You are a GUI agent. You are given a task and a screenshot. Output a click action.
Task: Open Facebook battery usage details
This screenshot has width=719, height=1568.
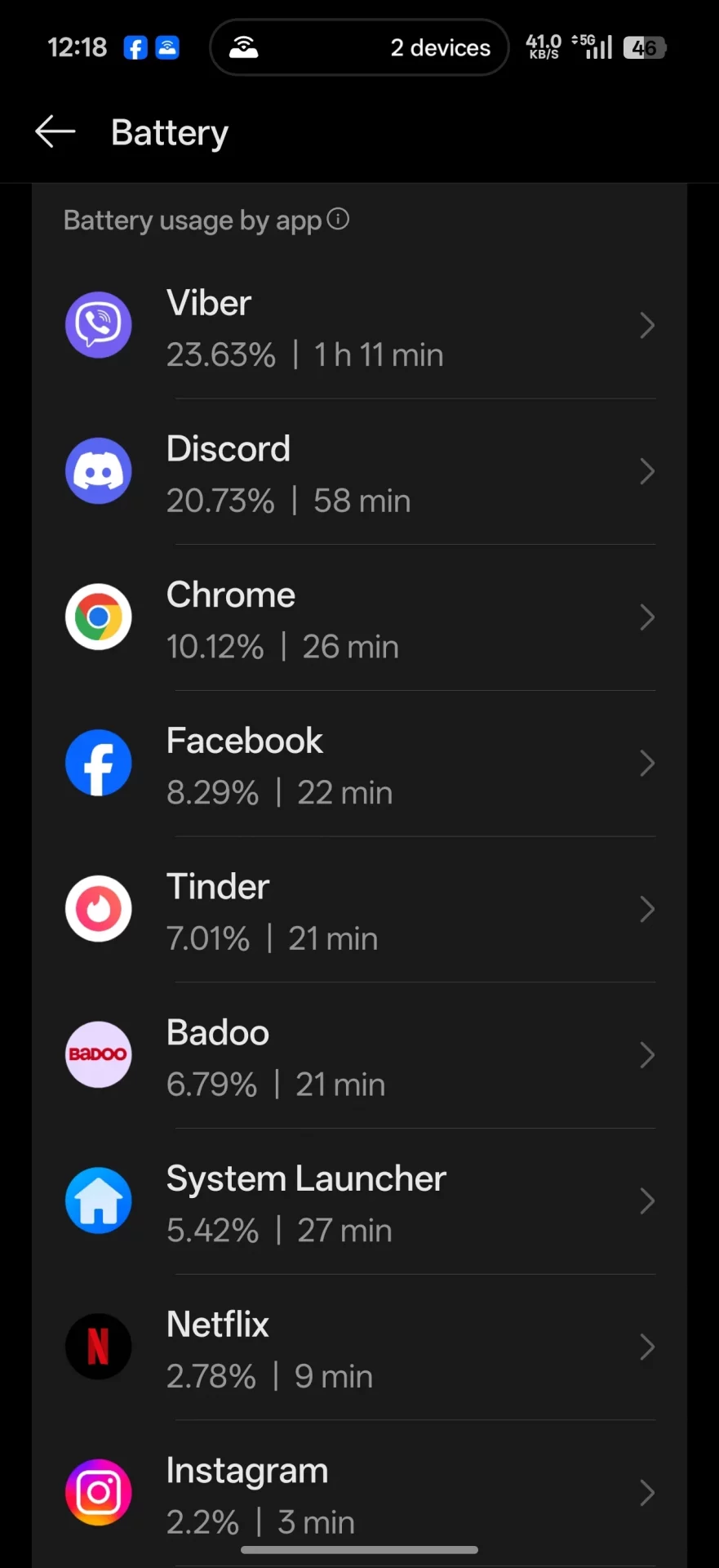[359, 765]
